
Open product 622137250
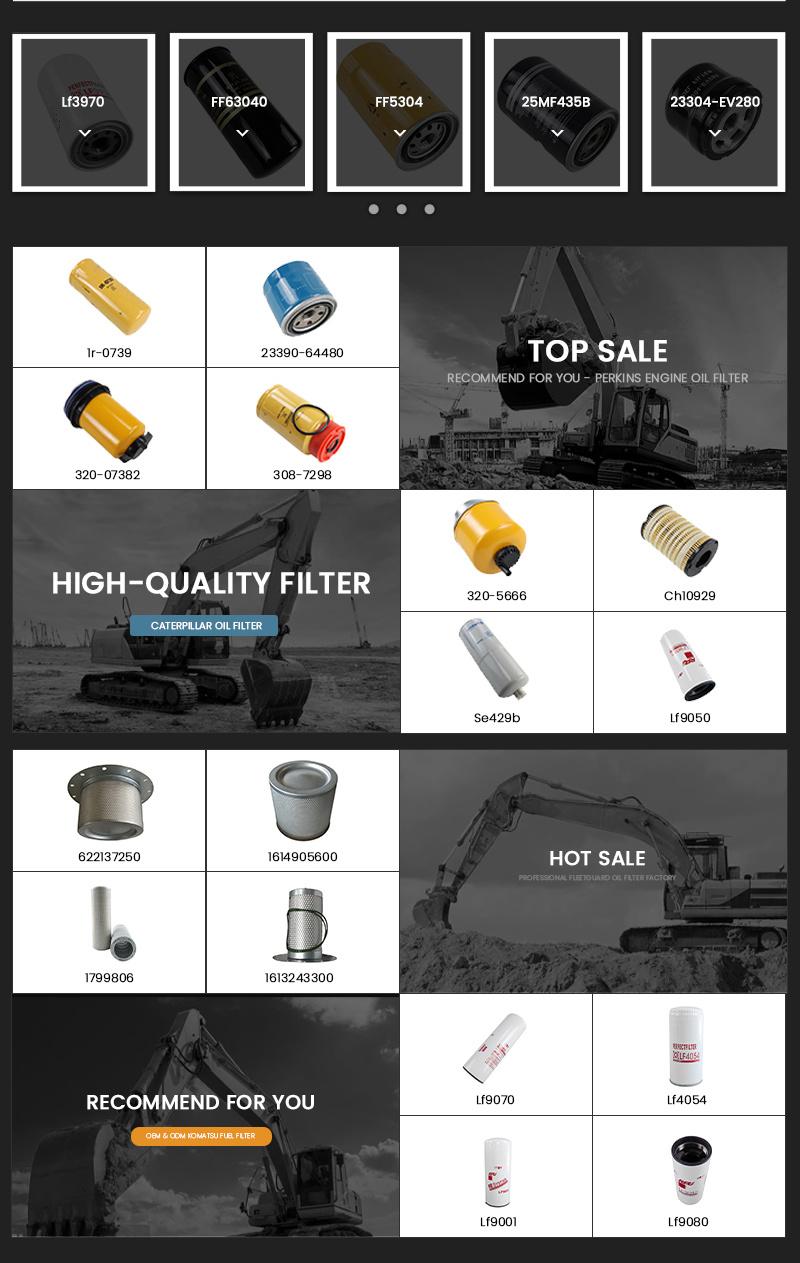[x=109, y=810]
